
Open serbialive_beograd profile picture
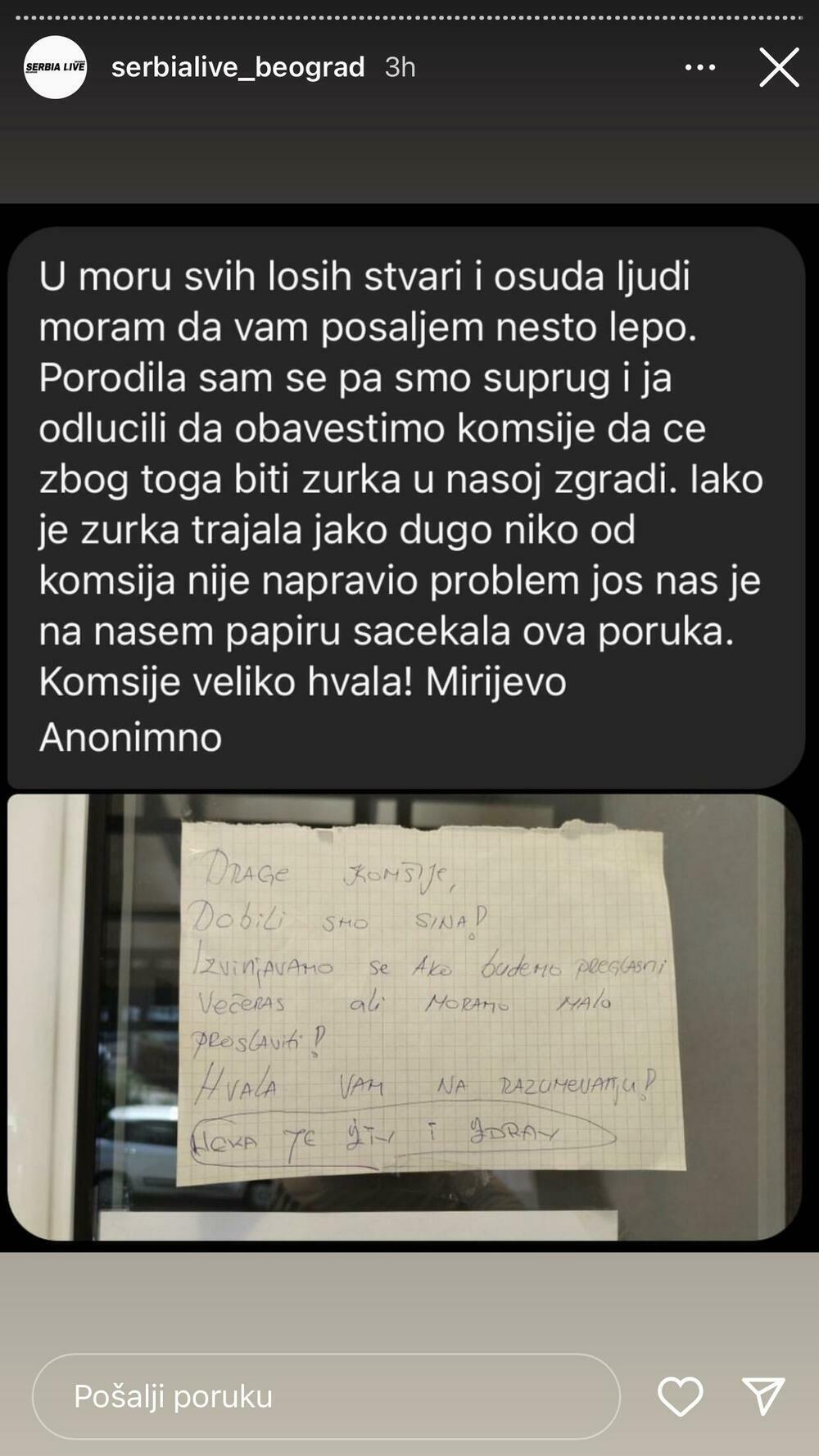pyautogui.click(x=55, y=67)
